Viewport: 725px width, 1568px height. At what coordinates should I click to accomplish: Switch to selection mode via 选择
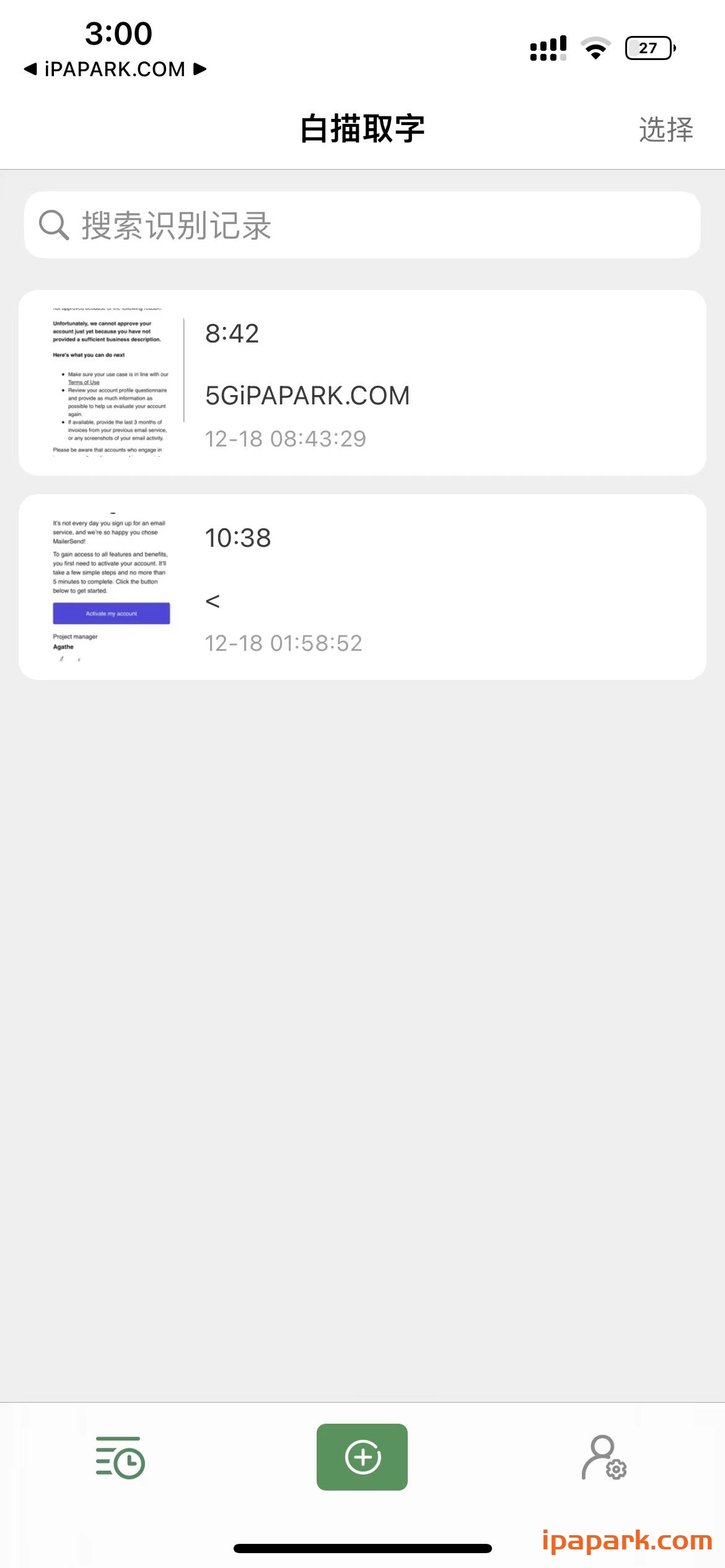(x=666, y=129)
